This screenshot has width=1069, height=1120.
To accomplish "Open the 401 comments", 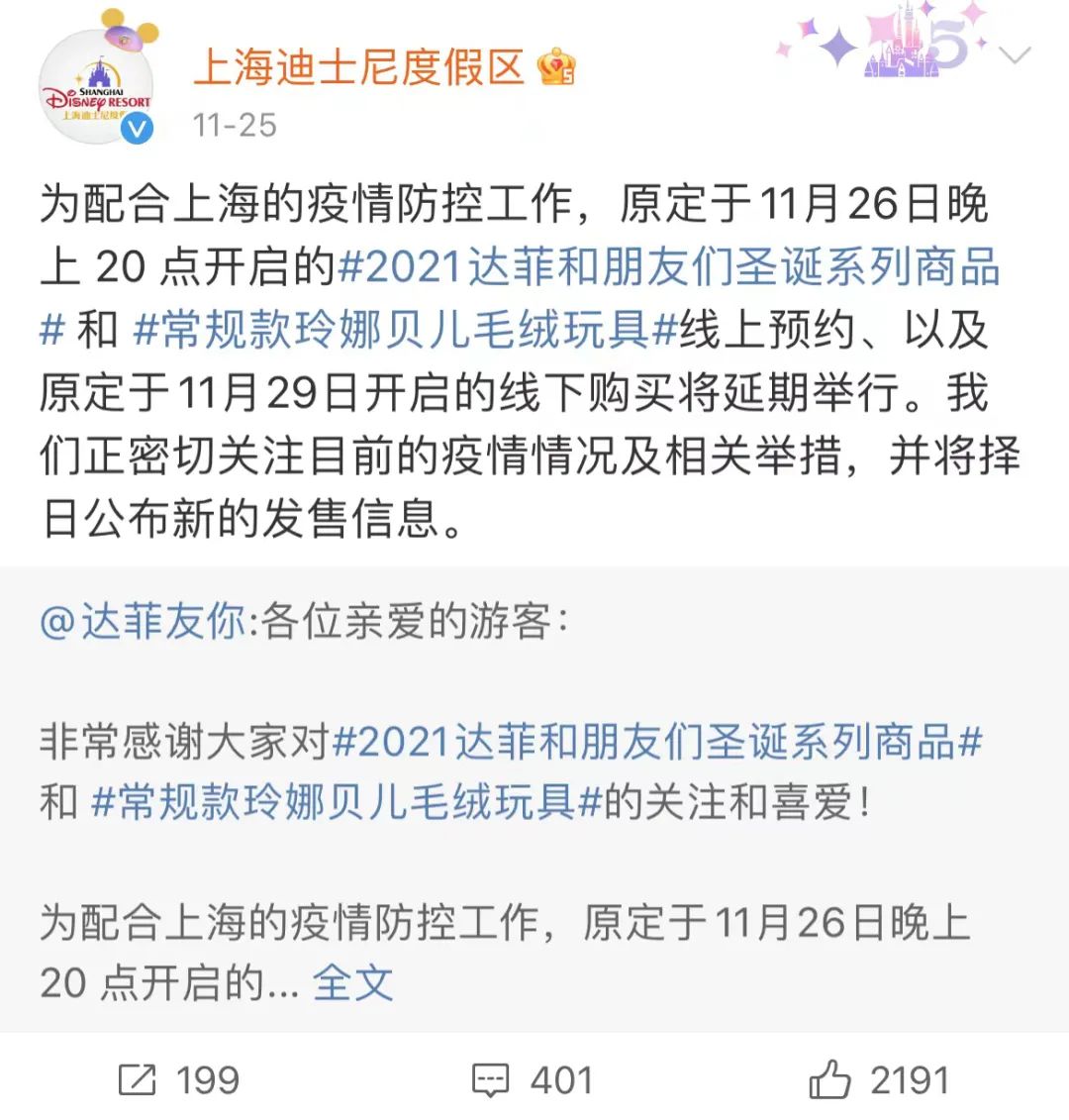I will (533, 1080).
